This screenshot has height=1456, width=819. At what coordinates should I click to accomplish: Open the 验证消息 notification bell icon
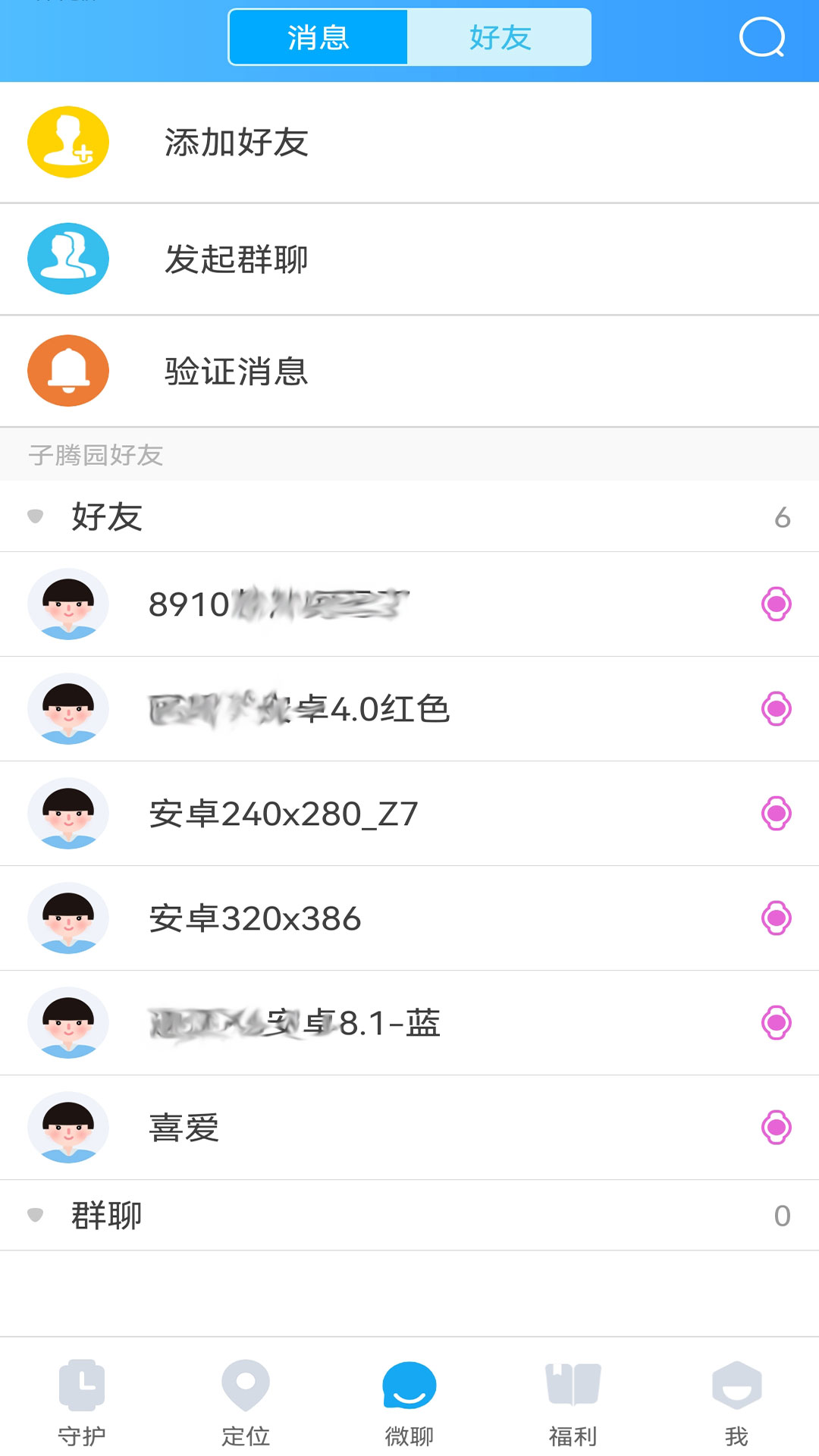(x=67, y=371)
